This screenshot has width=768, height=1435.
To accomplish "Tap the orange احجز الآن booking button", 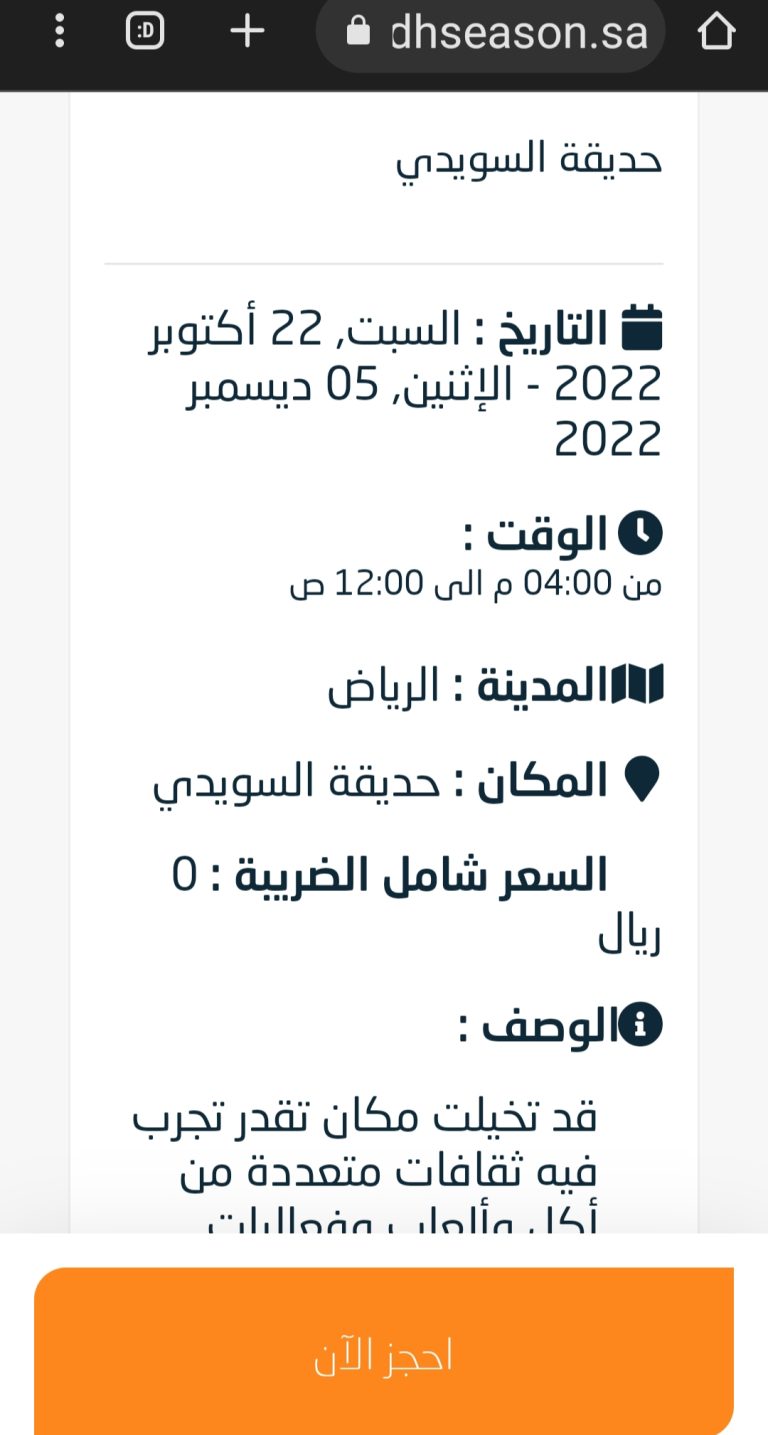I will [384, 1352].
